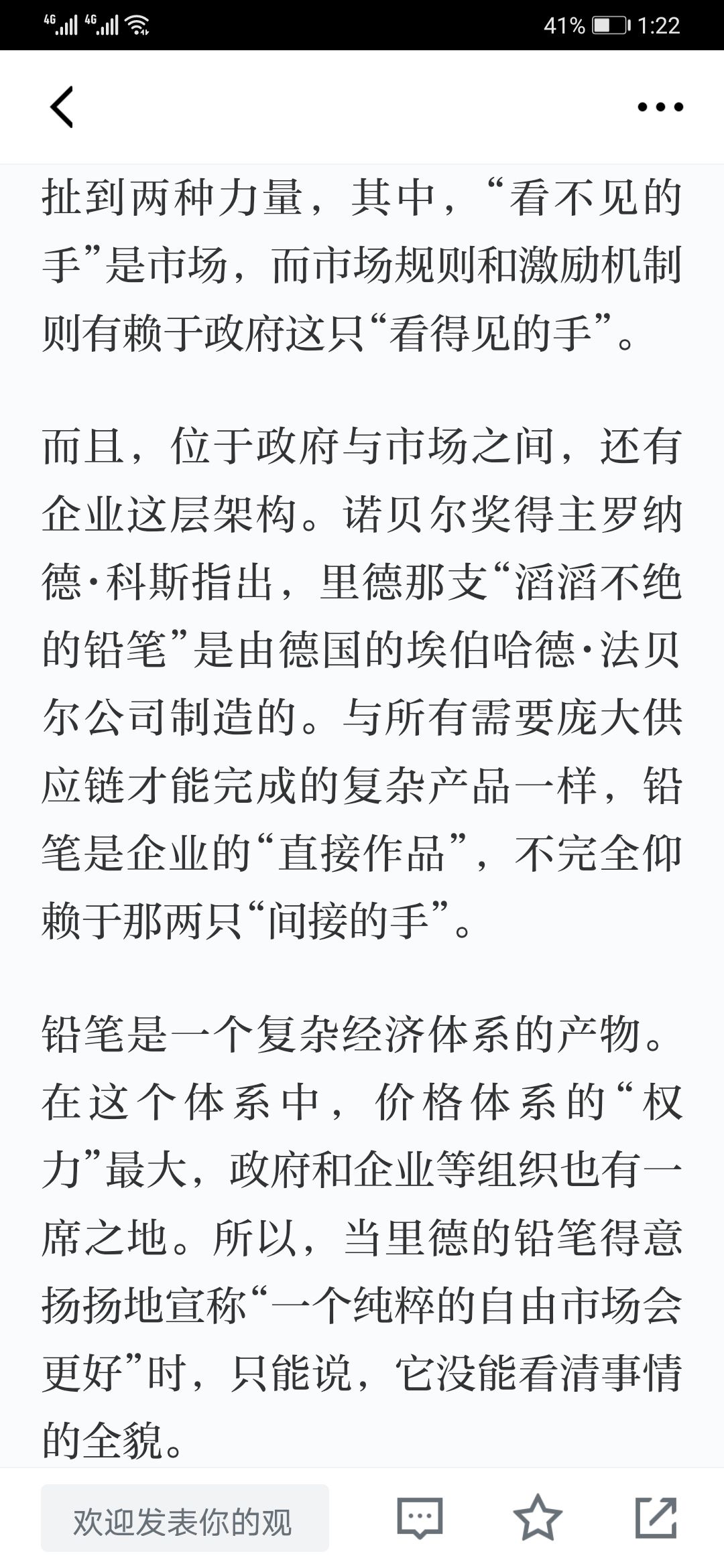The width and height of the screenshot is (724, 1568).
Task: Go back using the top-left arrow
Action: point(62,107)
